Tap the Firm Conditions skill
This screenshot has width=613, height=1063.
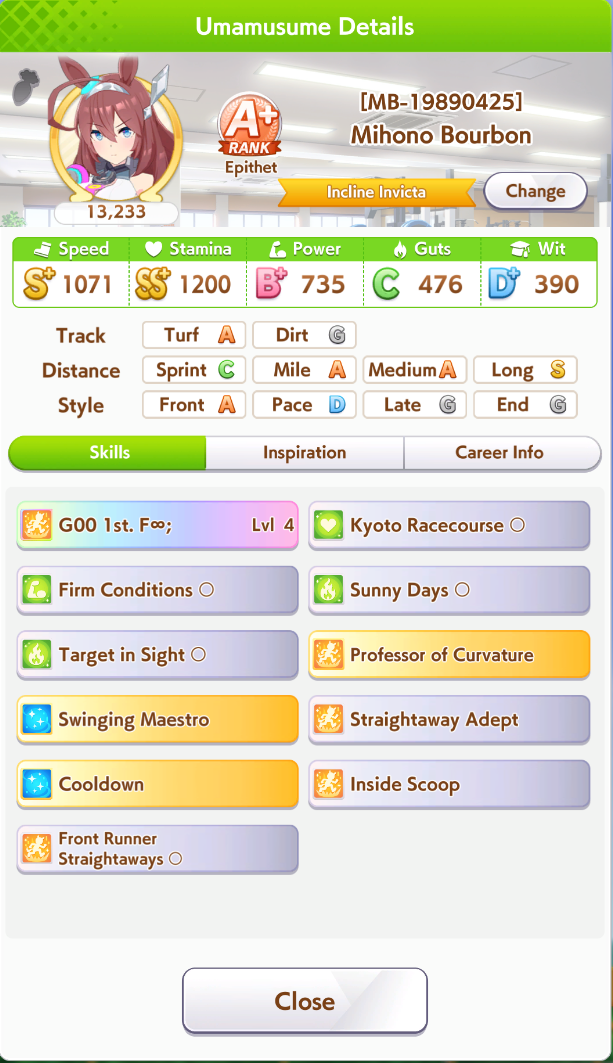157,590
